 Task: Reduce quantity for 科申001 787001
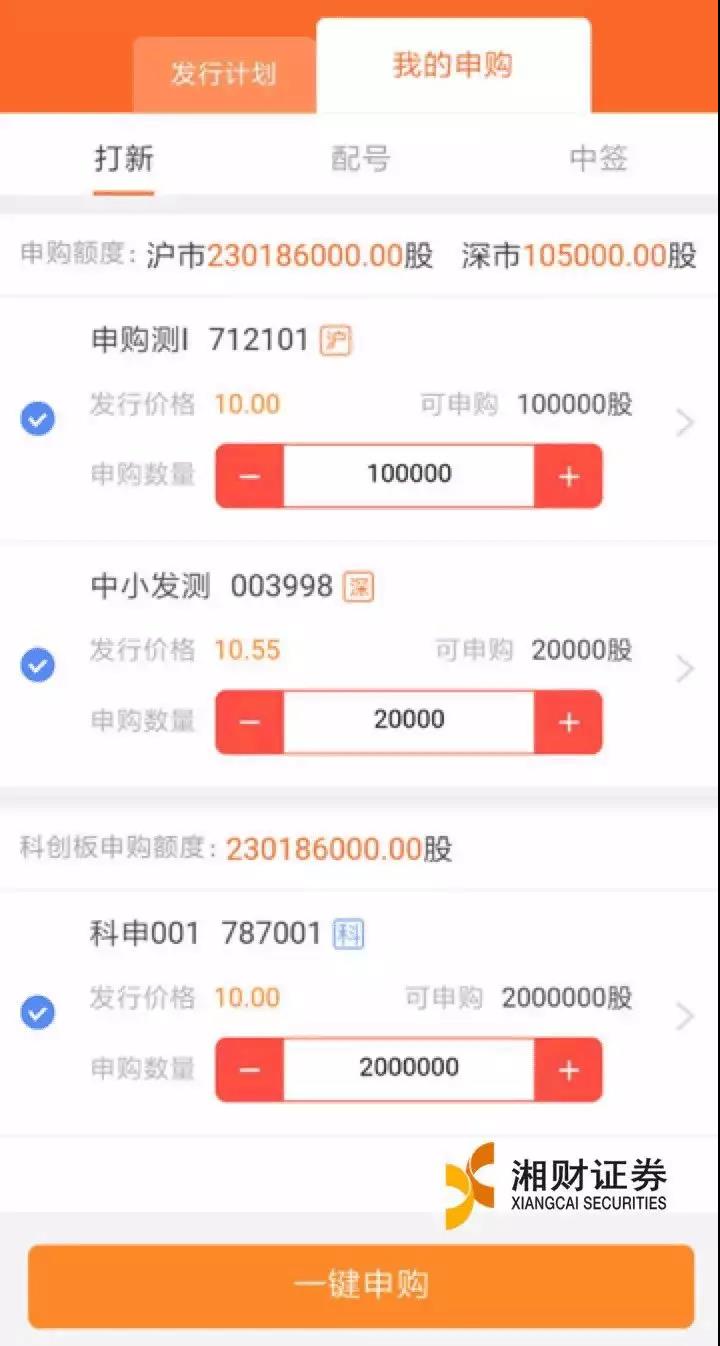[x=250, y=1070]
